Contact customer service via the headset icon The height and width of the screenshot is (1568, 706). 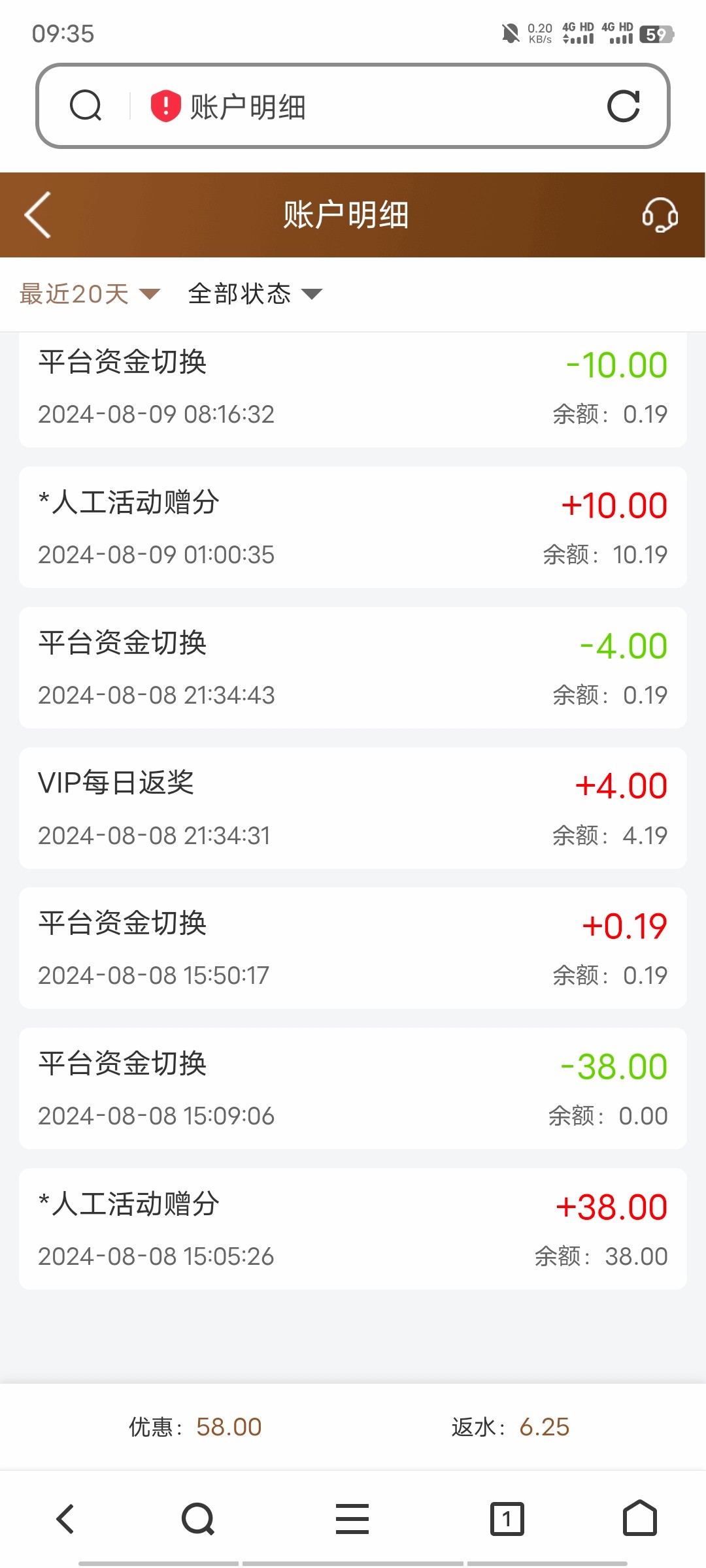pos(659,215)
